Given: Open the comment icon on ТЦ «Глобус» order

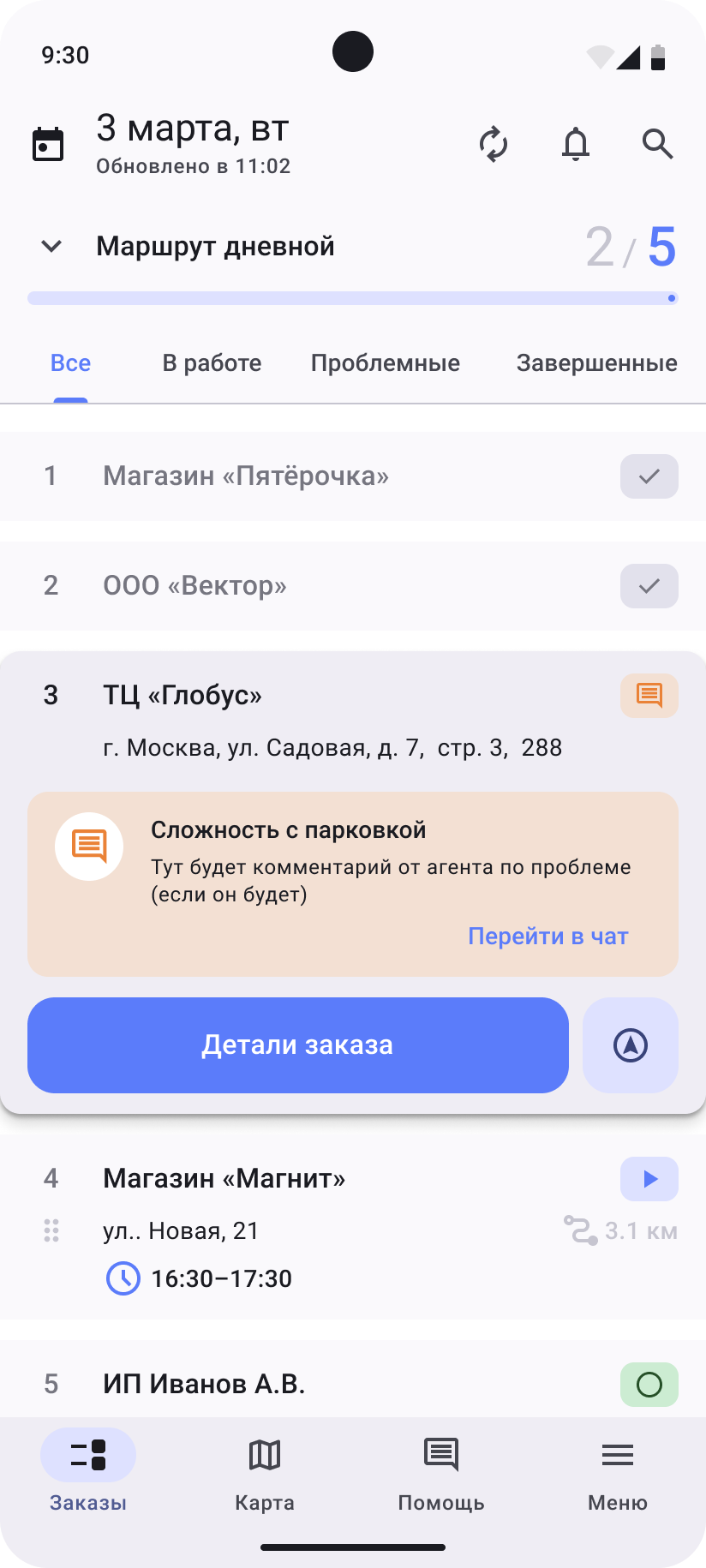Looking at the screenshot, I should tap(649, 696).
